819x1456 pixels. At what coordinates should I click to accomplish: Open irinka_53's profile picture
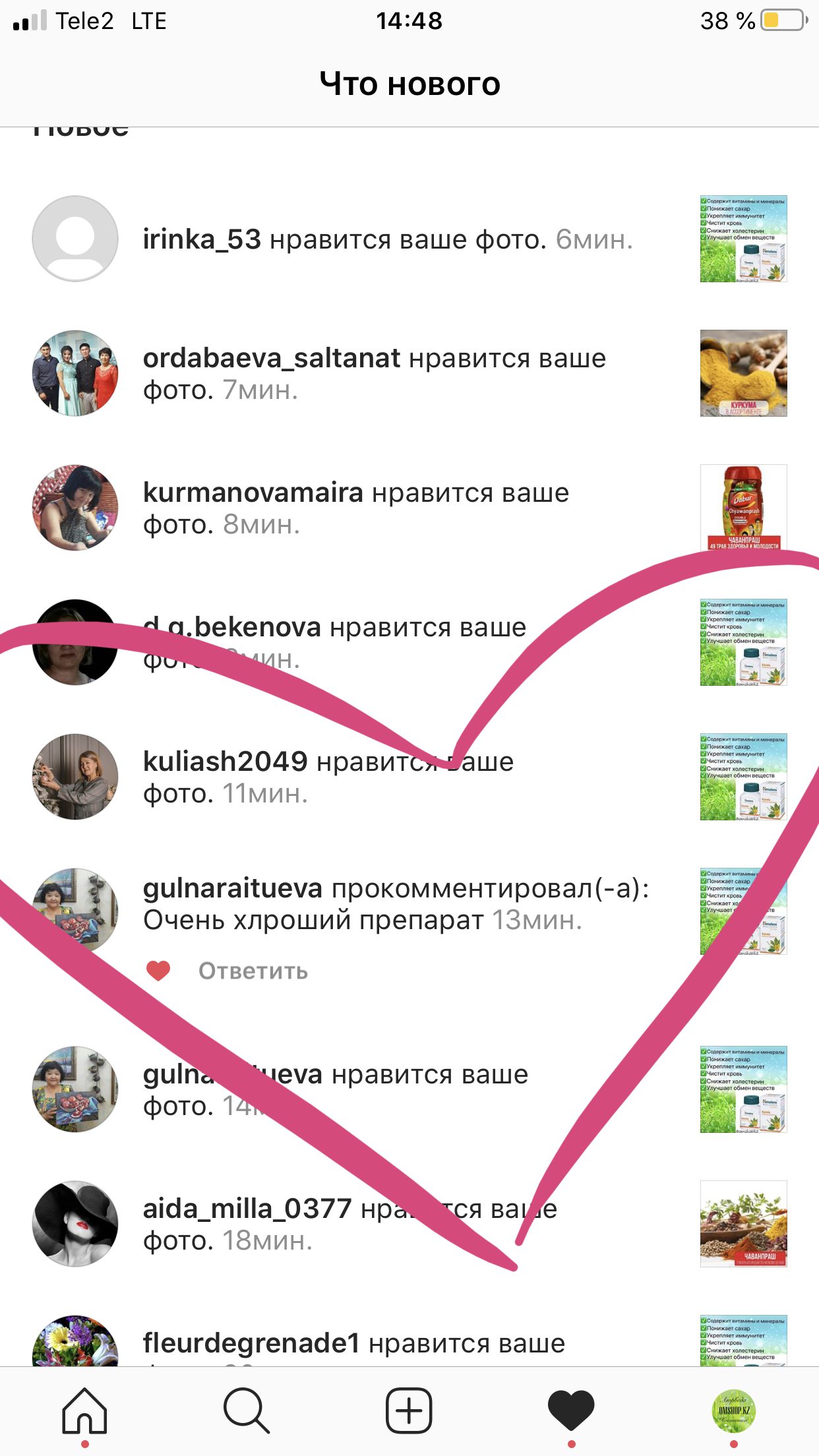[75, 239]
